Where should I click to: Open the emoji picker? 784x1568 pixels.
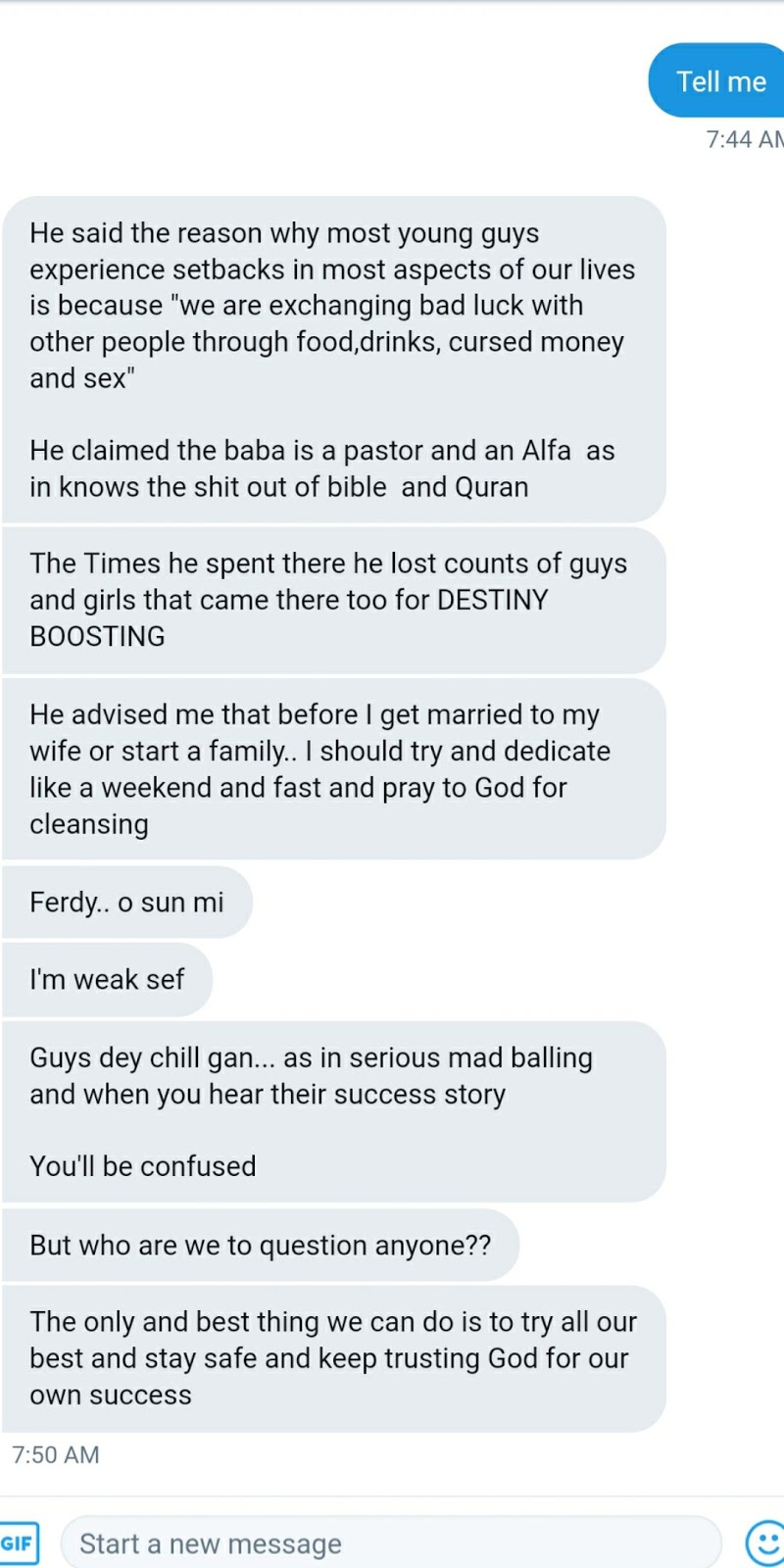point(765,1543)
